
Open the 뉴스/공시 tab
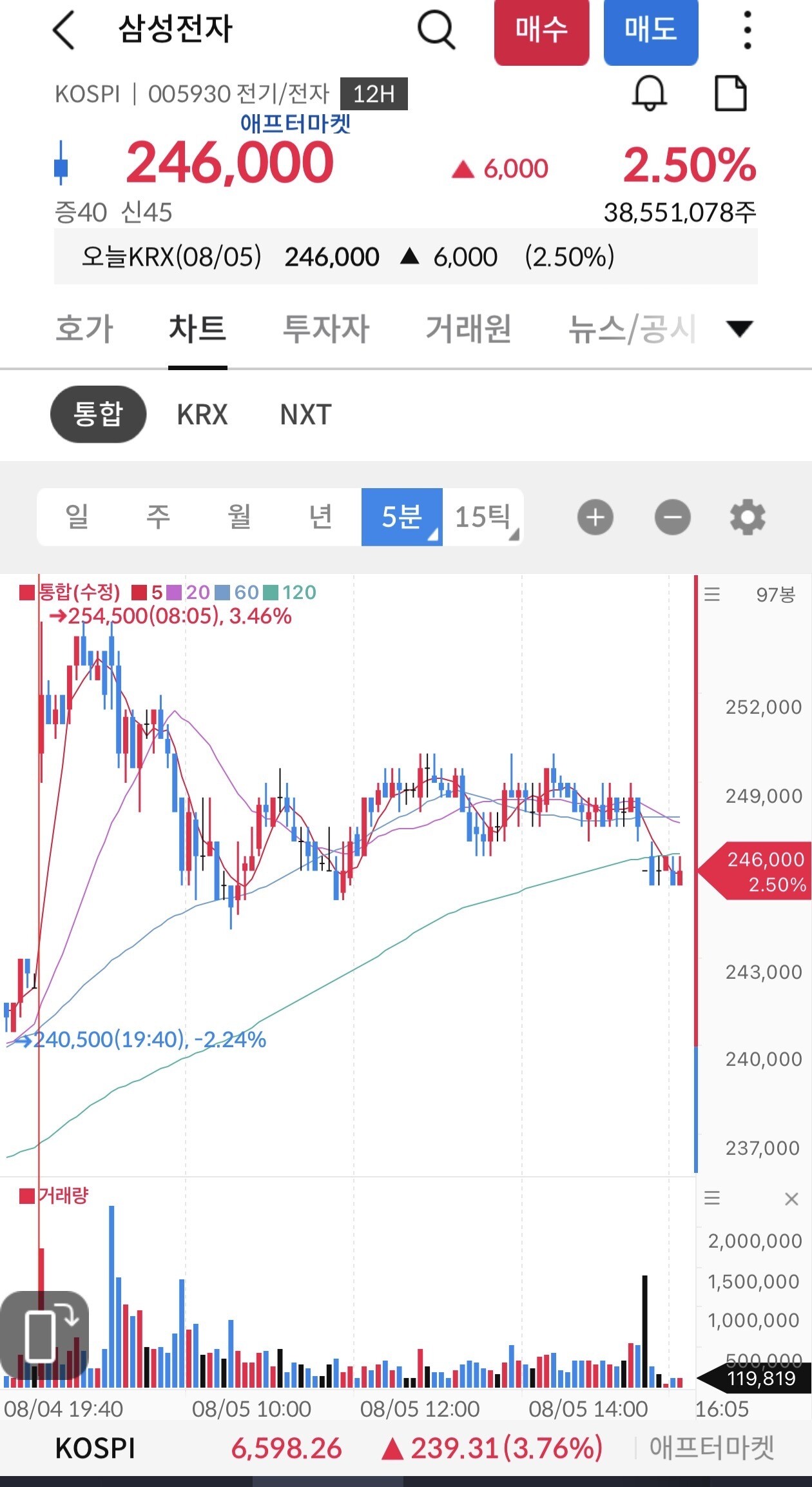point(632,328)
